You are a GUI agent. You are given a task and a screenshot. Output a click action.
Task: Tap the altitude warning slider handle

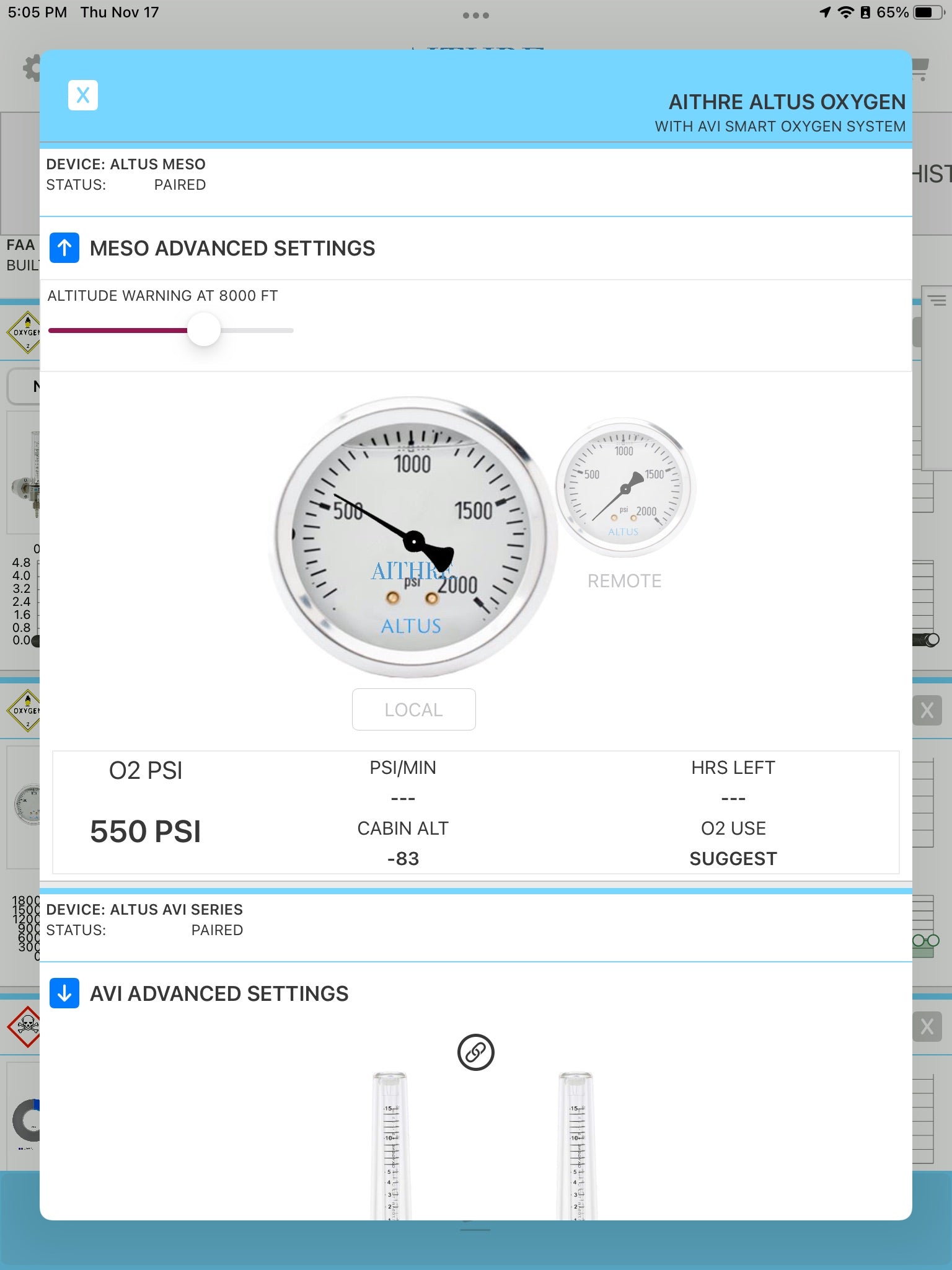[x=204, y=330]
